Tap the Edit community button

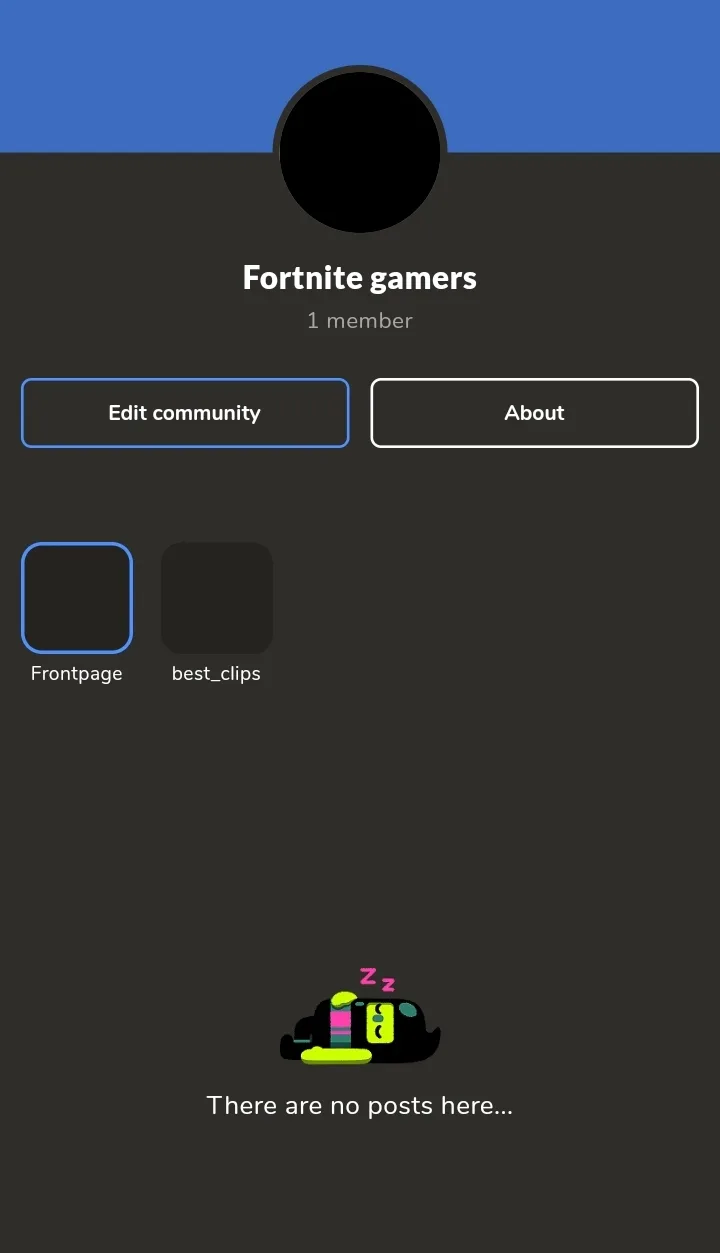coord(185,413)
